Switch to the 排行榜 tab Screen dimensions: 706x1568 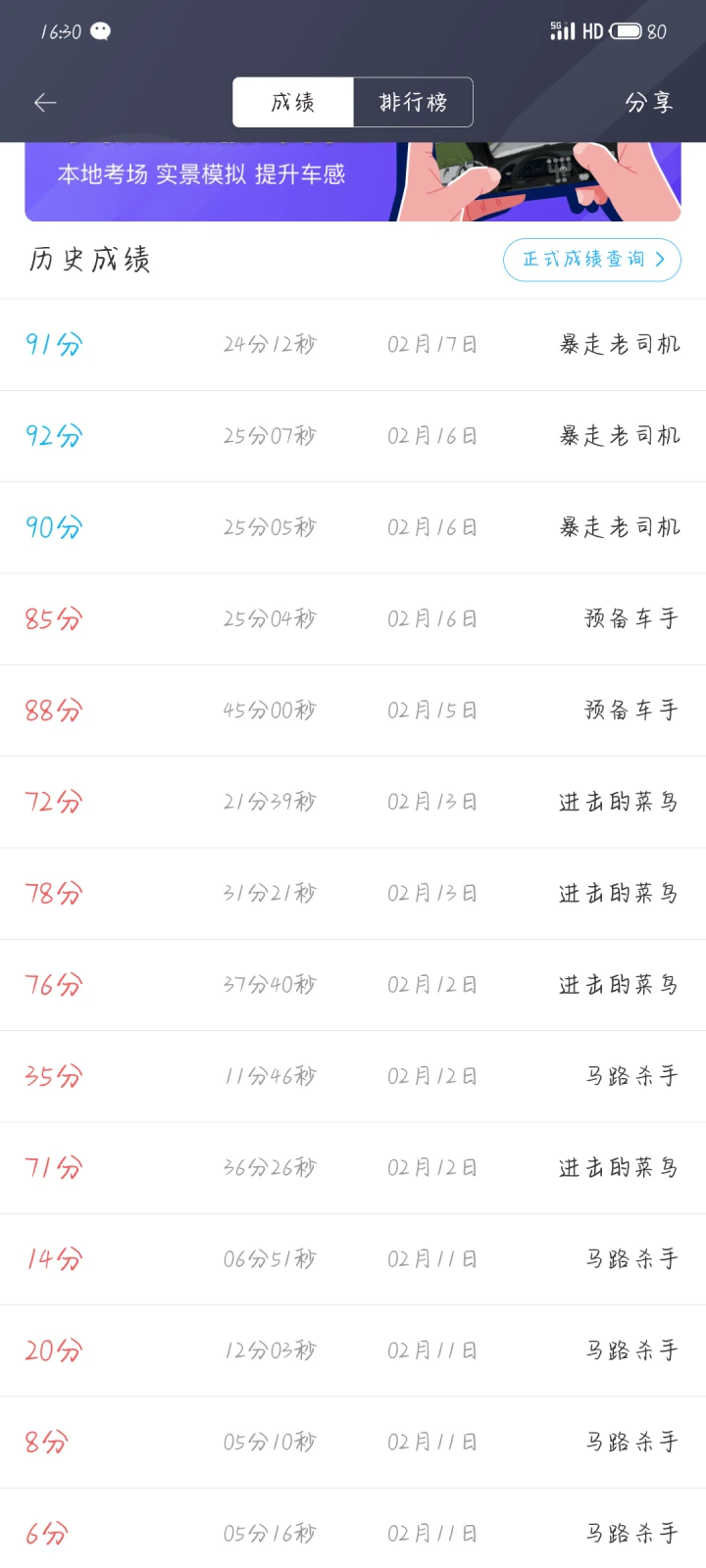point(413,102)
